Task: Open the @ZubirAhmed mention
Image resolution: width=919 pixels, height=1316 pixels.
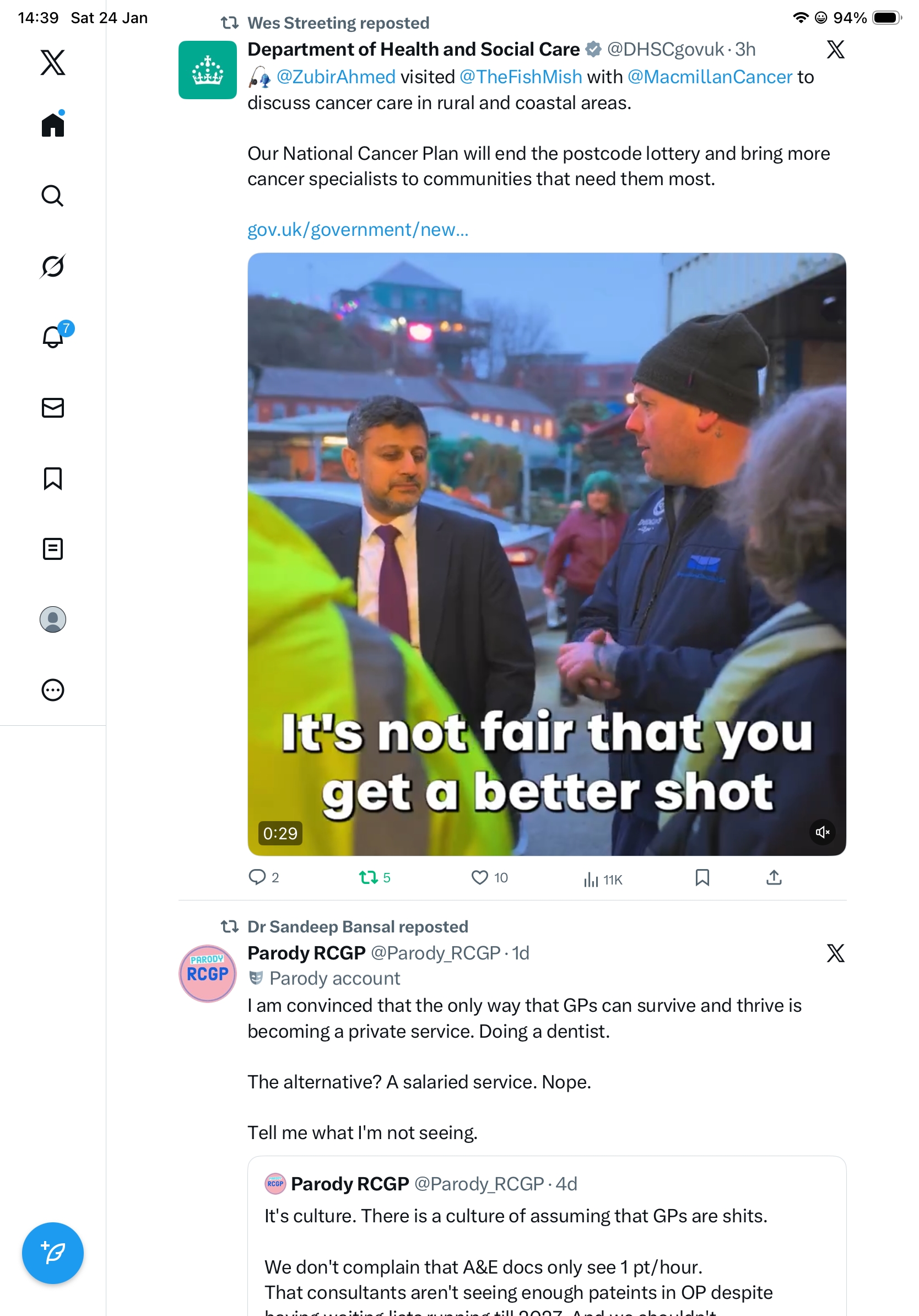Action: (x=336, y=77)
